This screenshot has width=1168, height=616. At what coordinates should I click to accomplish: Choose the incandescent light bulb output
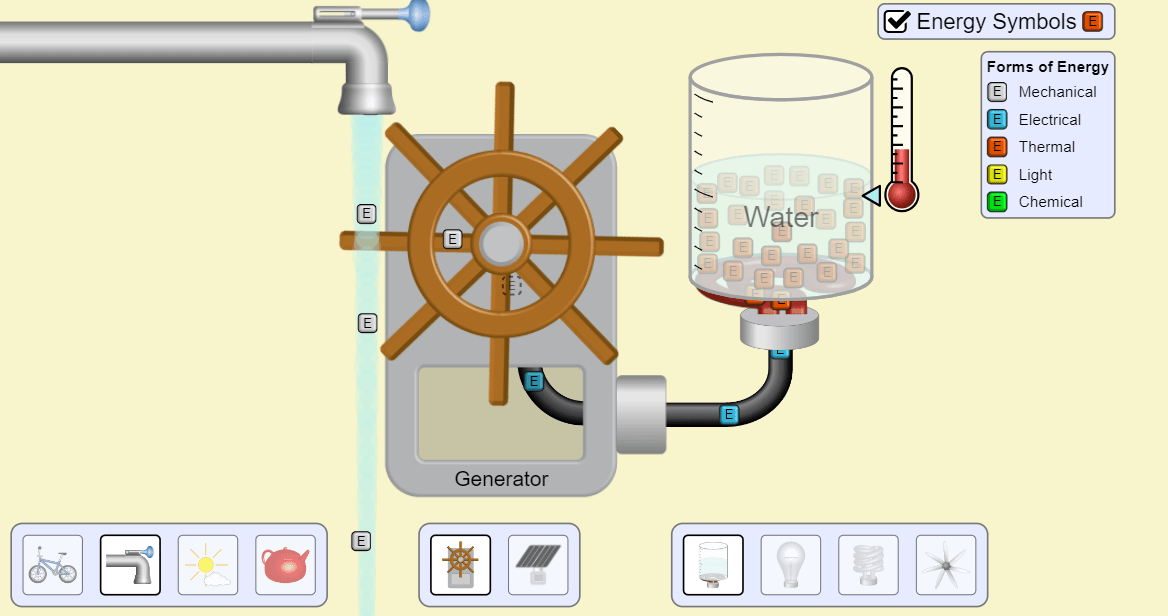point(790,565)
